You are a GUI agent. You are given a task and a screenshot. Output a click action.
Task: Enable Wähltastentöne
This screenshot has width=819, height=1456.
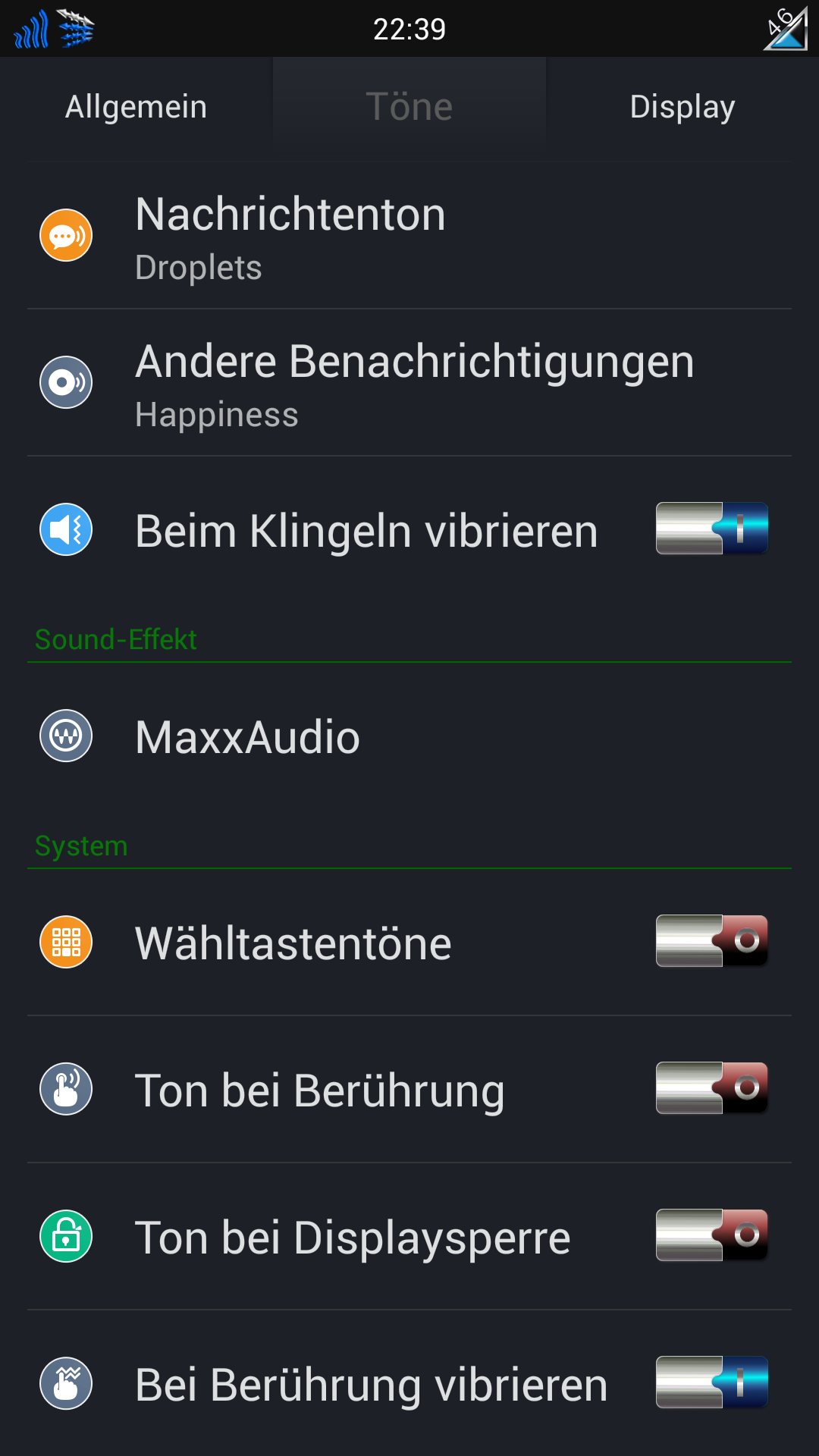click(x=711, y=941)
